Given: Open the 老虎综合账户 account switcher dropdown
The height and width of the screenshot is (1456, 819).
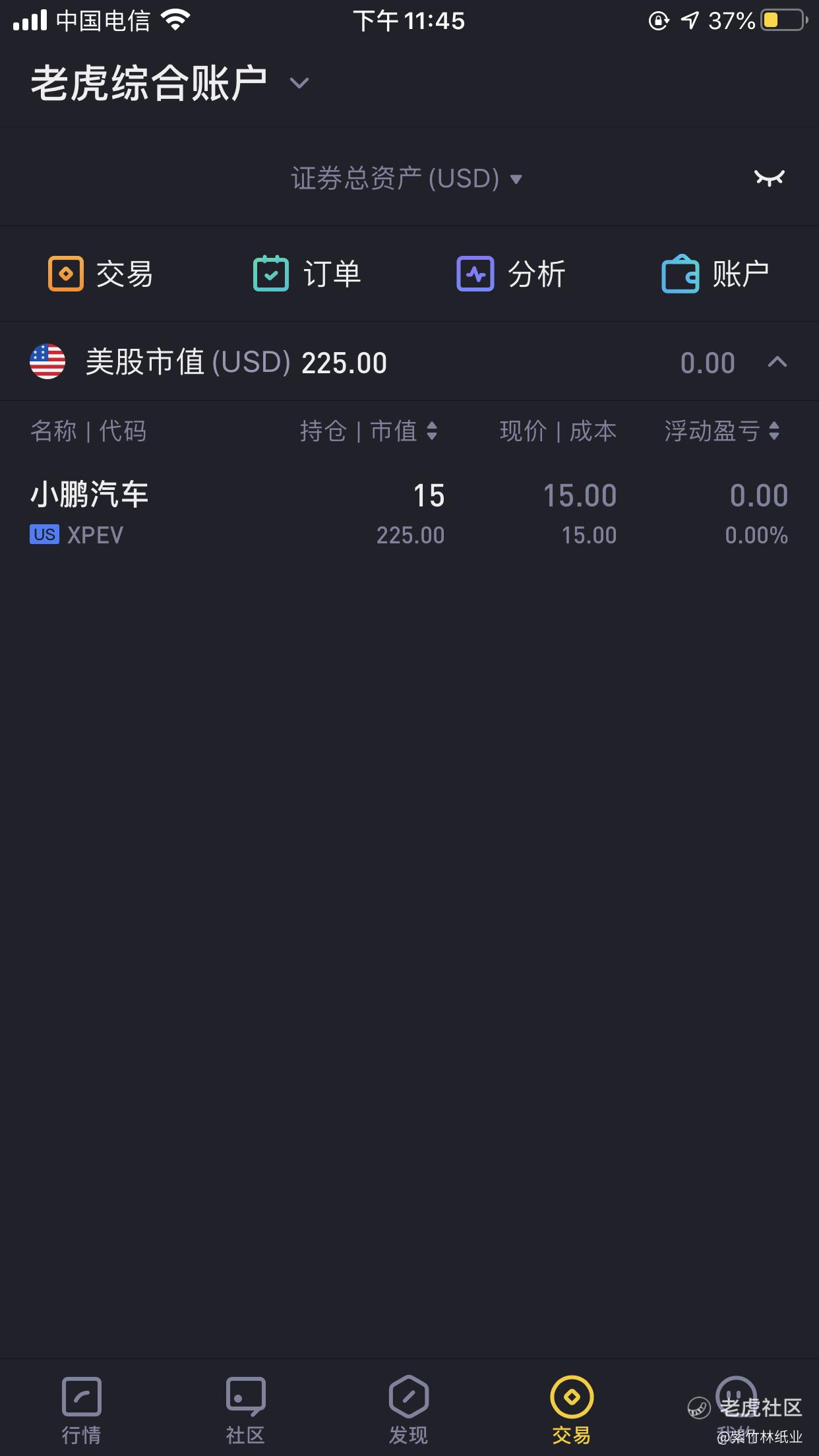Looking at the screenshot, I should tap(299, 84).
